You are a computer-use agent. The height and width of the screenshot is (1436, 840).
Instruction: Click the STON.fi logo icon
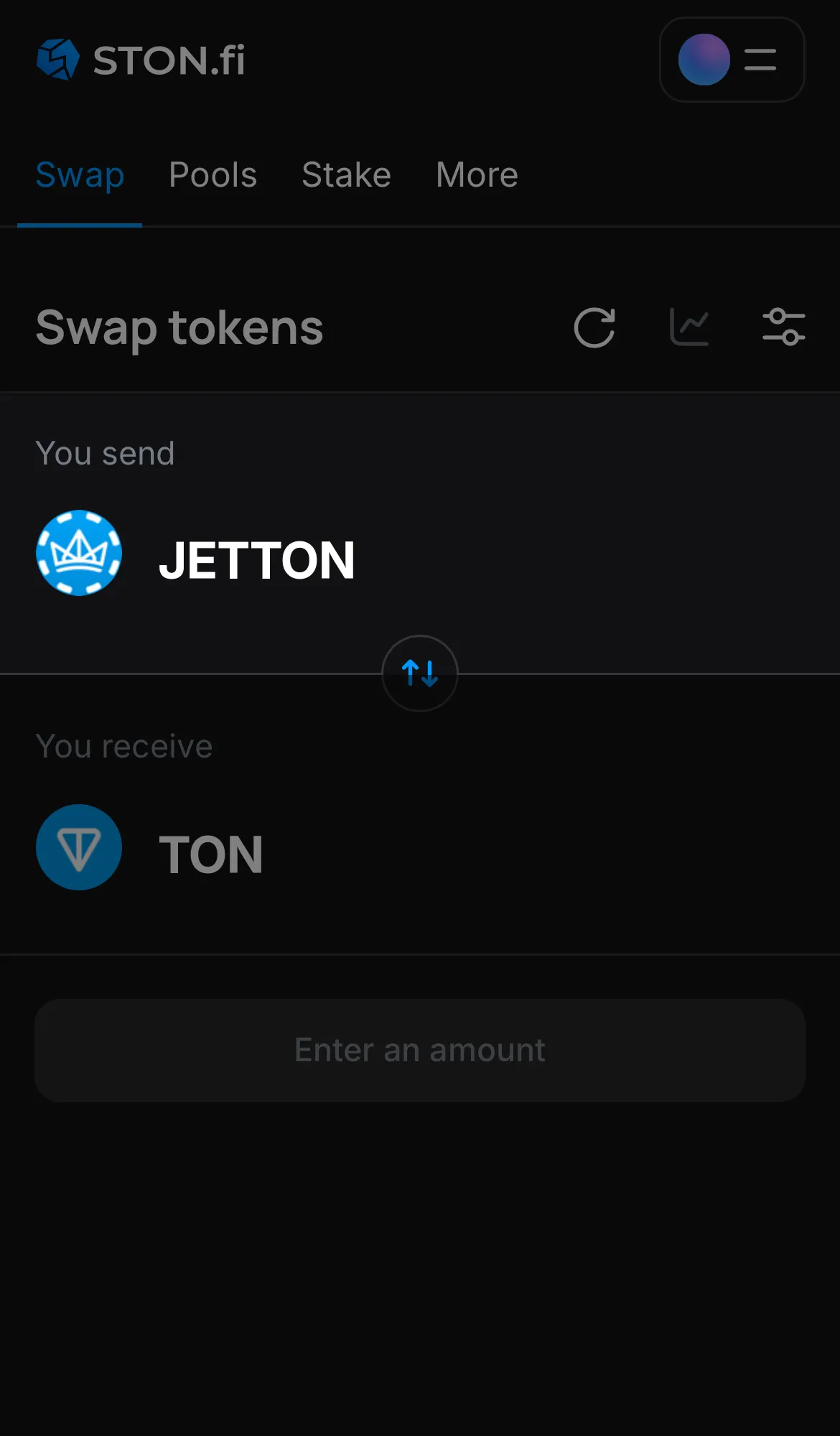point(57,59)
